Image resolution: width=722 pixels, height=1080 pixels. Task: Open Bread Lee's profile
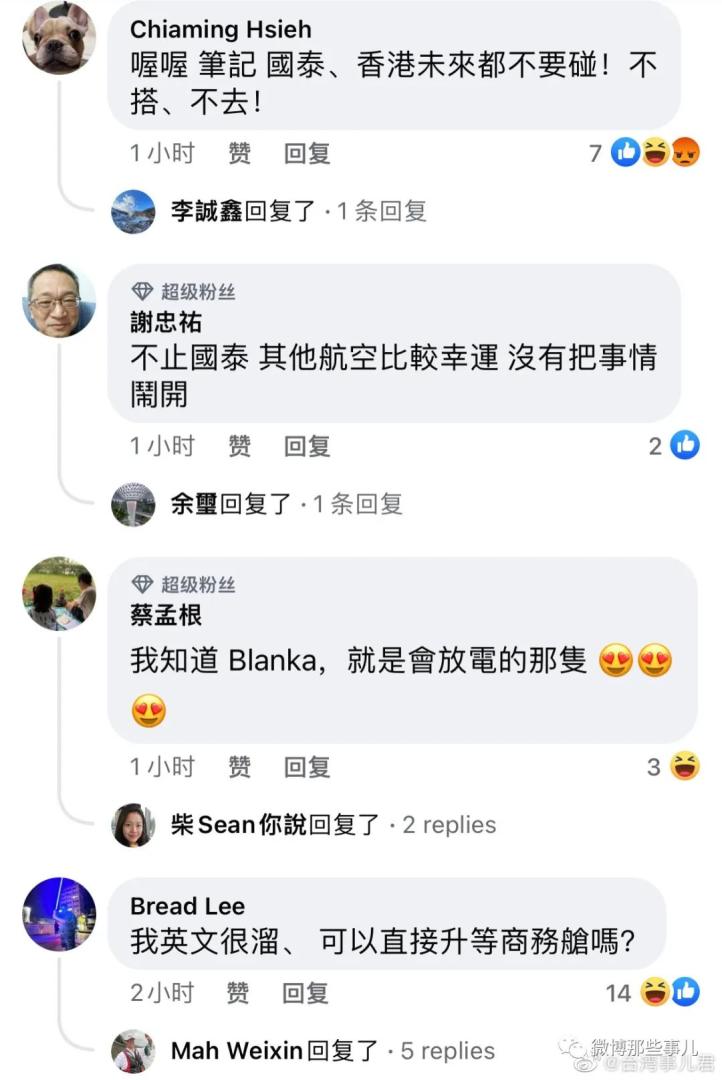187,906
